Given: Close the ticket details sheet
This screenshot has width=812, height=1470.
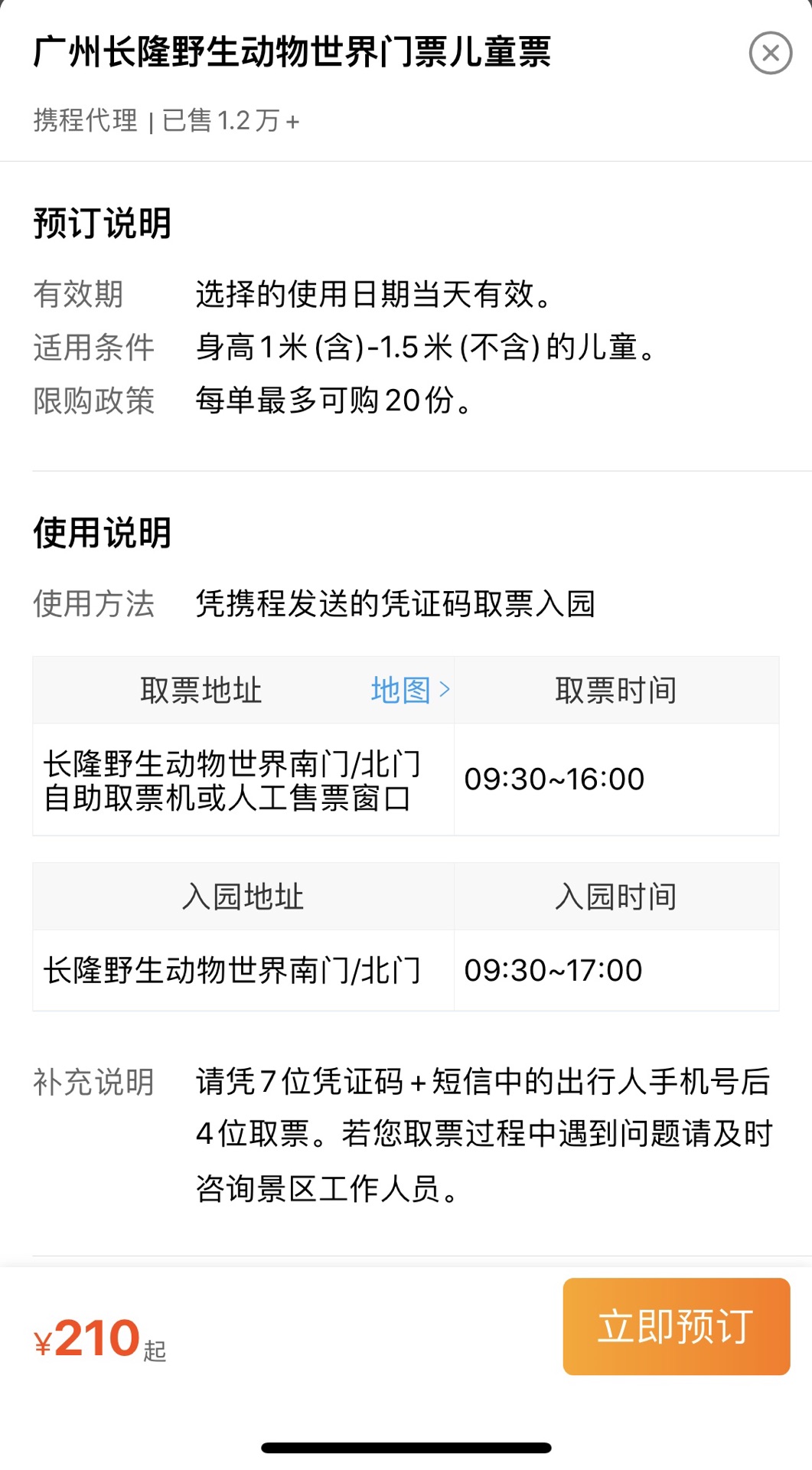Looking at the screenshot, I should (770, 53).
